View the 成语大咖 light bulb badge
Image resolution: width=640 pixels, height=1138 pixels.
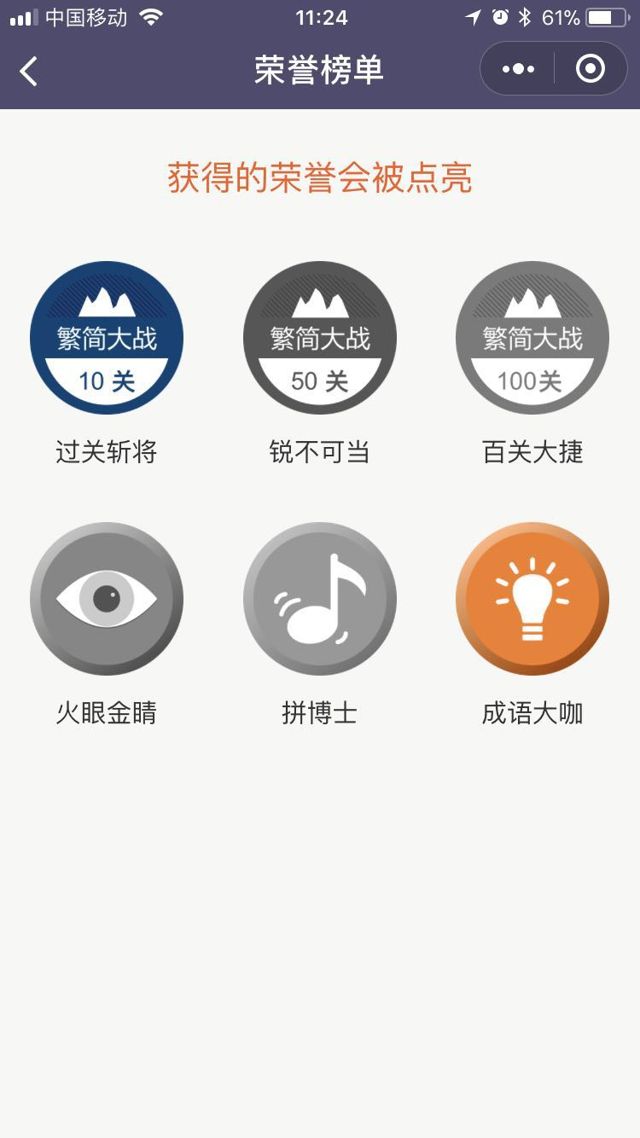point(532,598)
